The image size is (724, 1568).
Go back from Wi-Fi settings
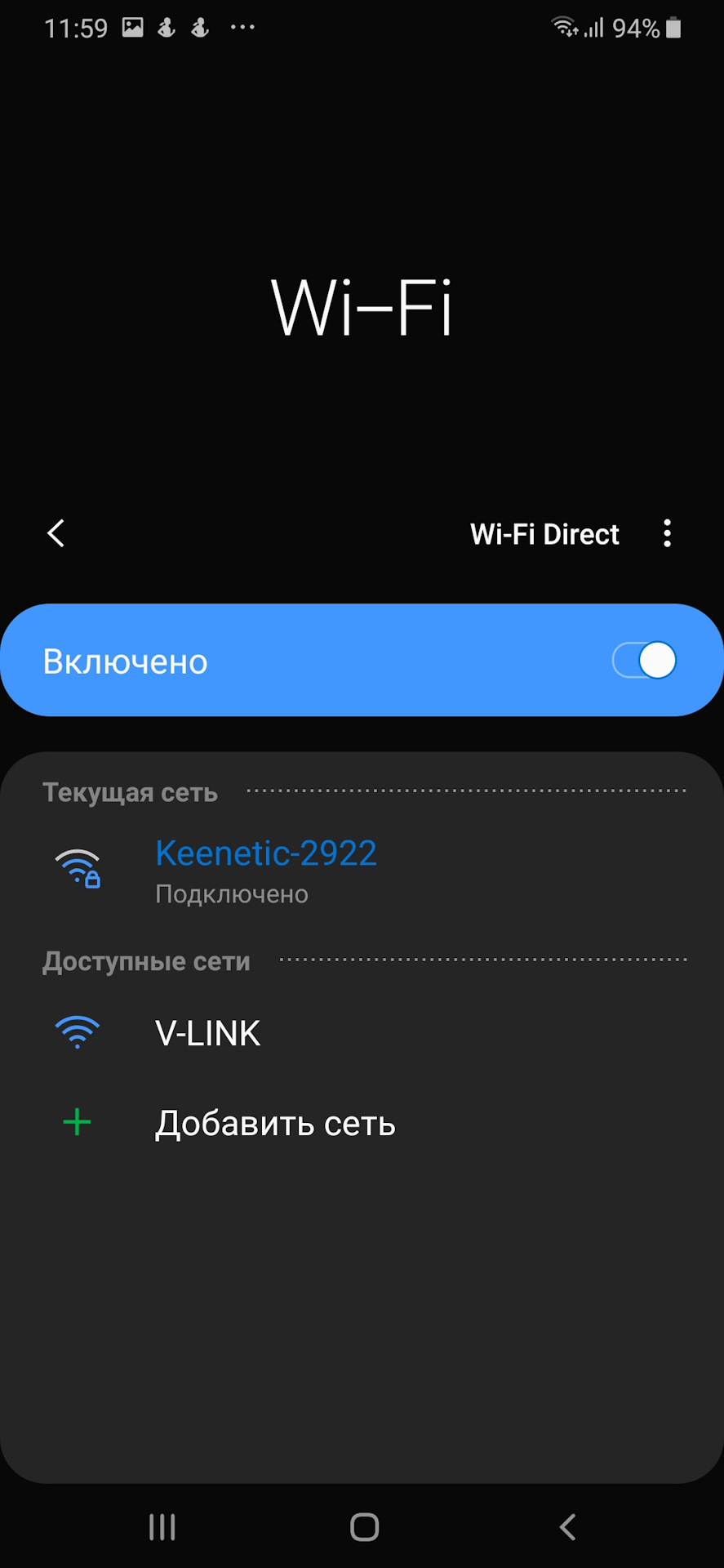tap(56, 533)
